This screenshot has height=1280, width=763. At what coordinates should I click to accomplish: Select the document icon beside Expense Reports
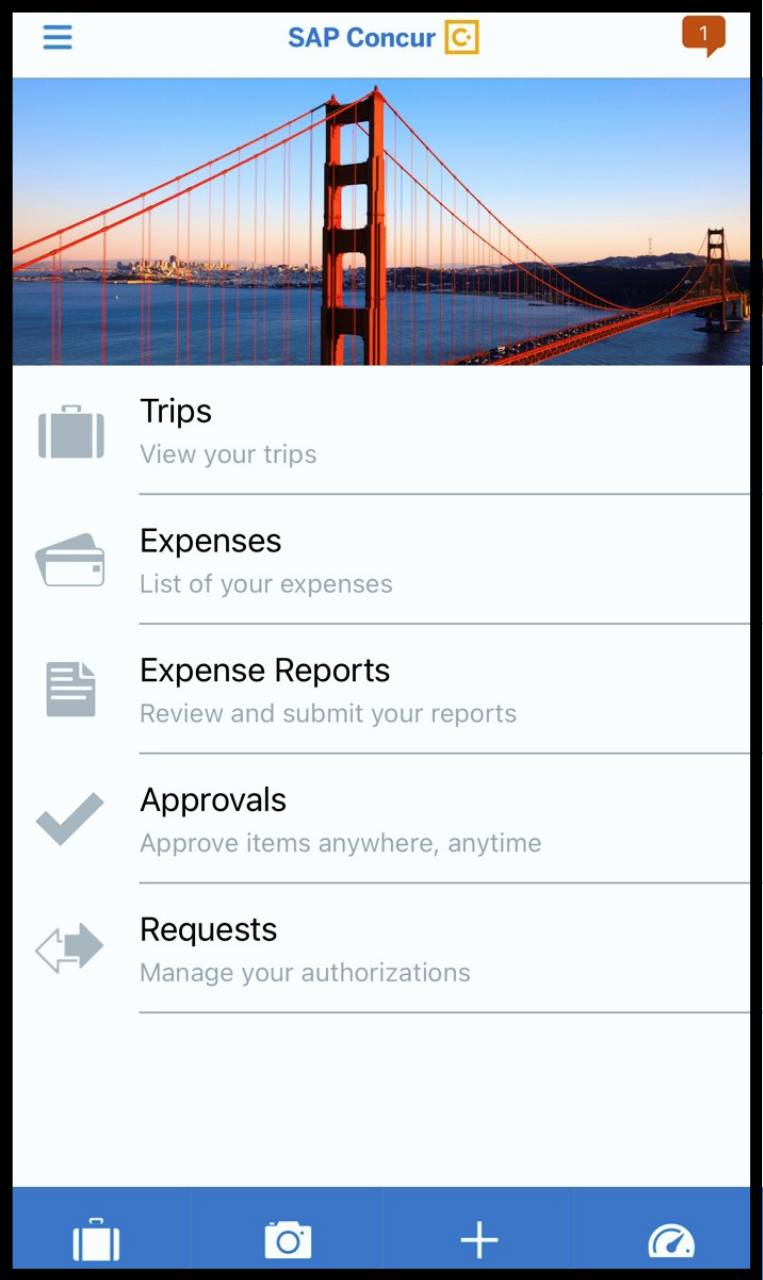point(70,688)
